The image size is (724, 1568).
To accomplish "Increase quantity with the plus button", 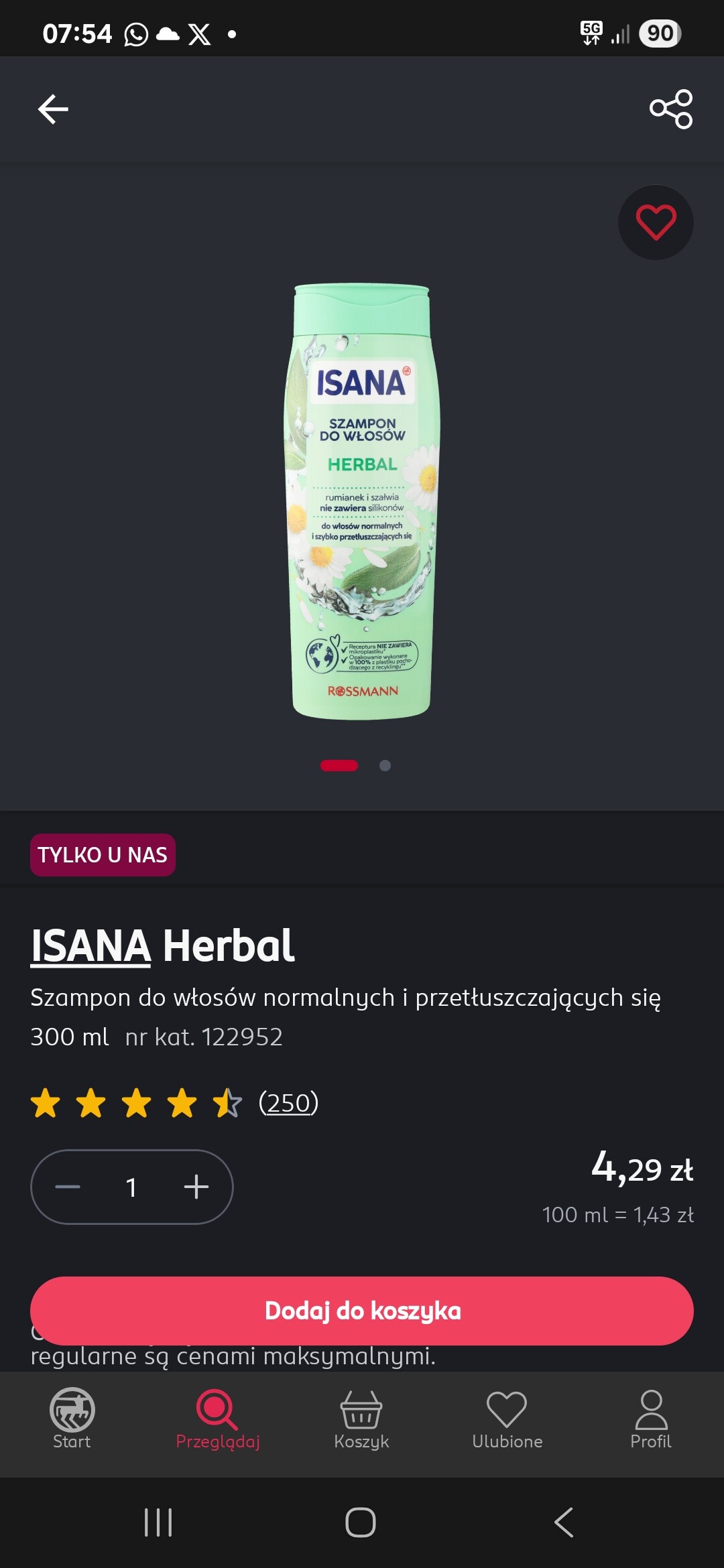I will [x=196, y=1187].
